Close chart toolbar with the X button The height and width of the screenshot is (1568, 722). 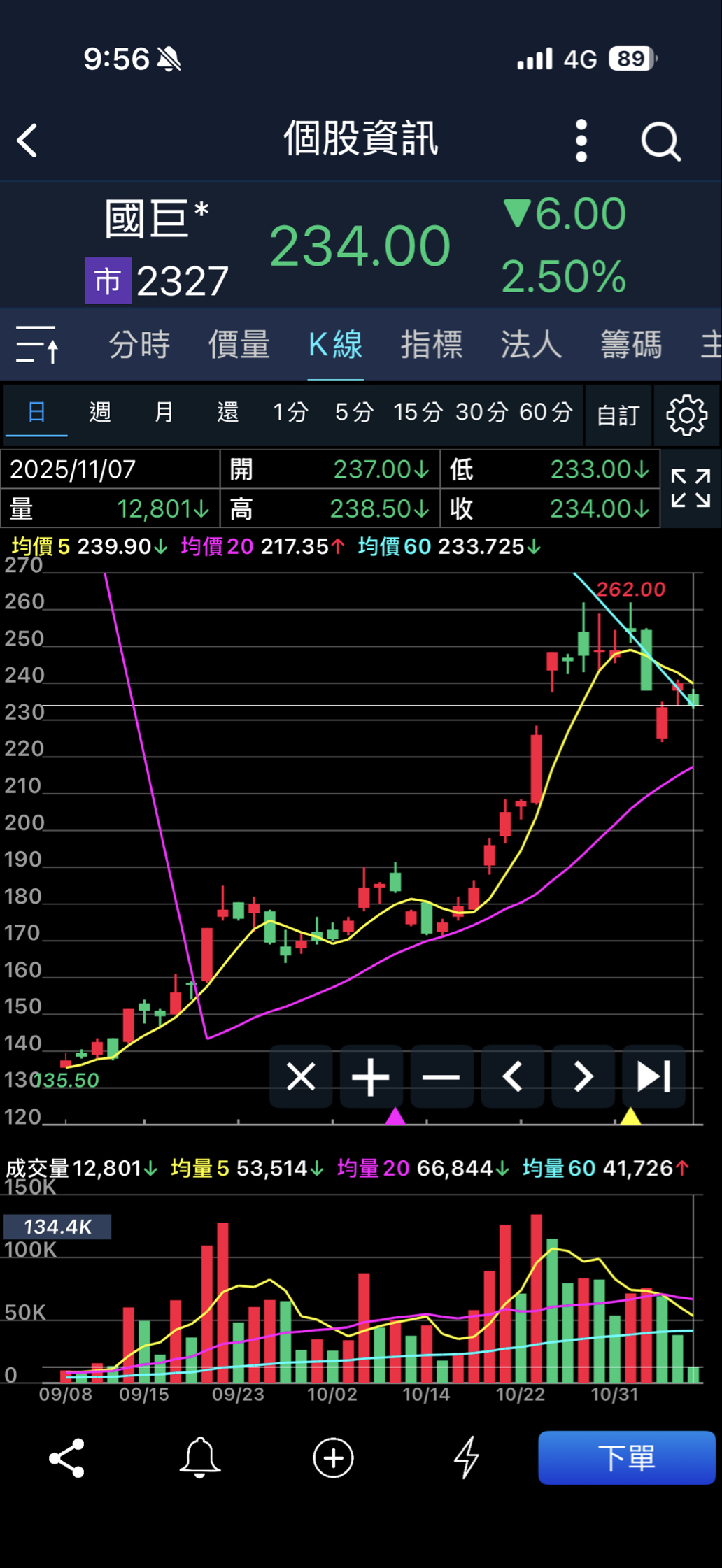(300, 1076)
